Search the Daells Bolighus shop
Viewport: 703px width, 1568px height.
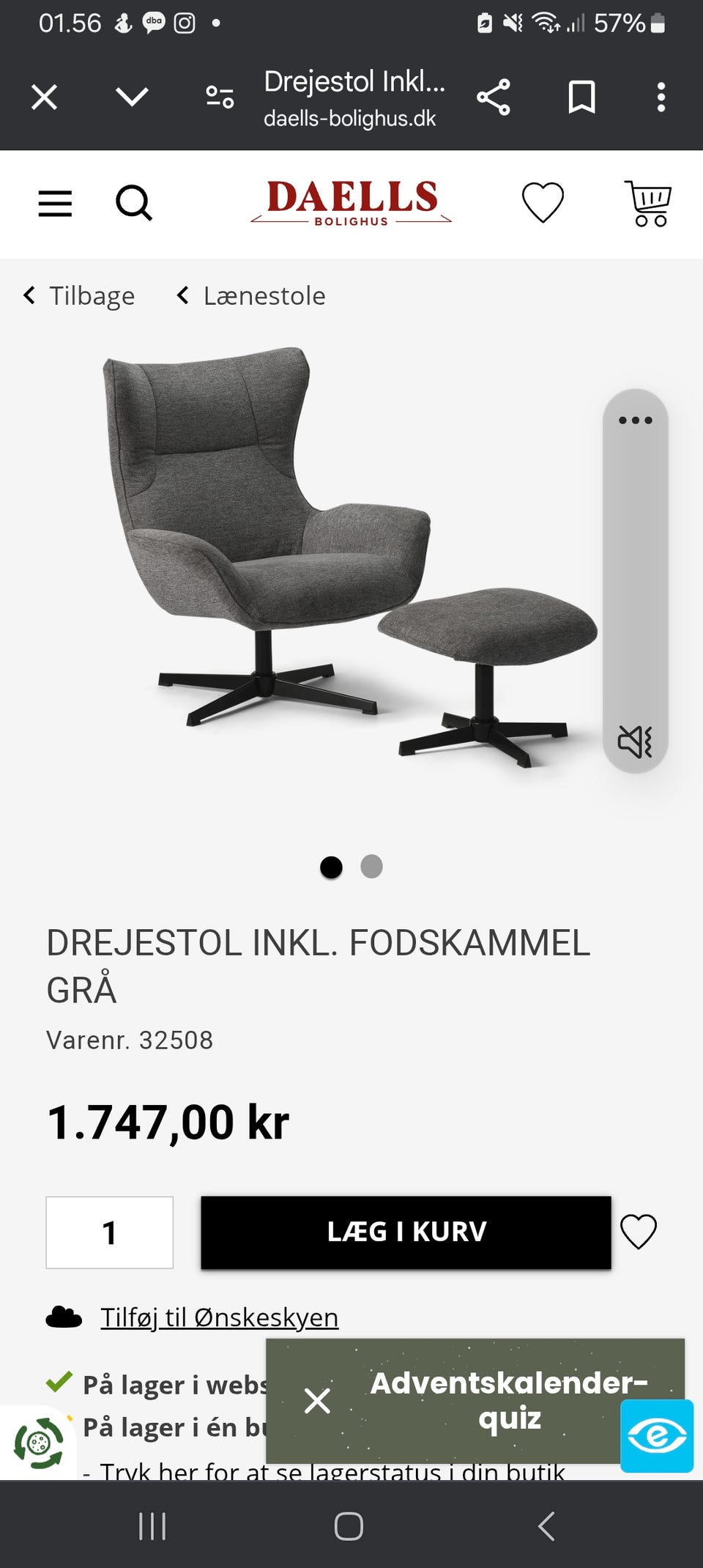(x=134, y=203)
